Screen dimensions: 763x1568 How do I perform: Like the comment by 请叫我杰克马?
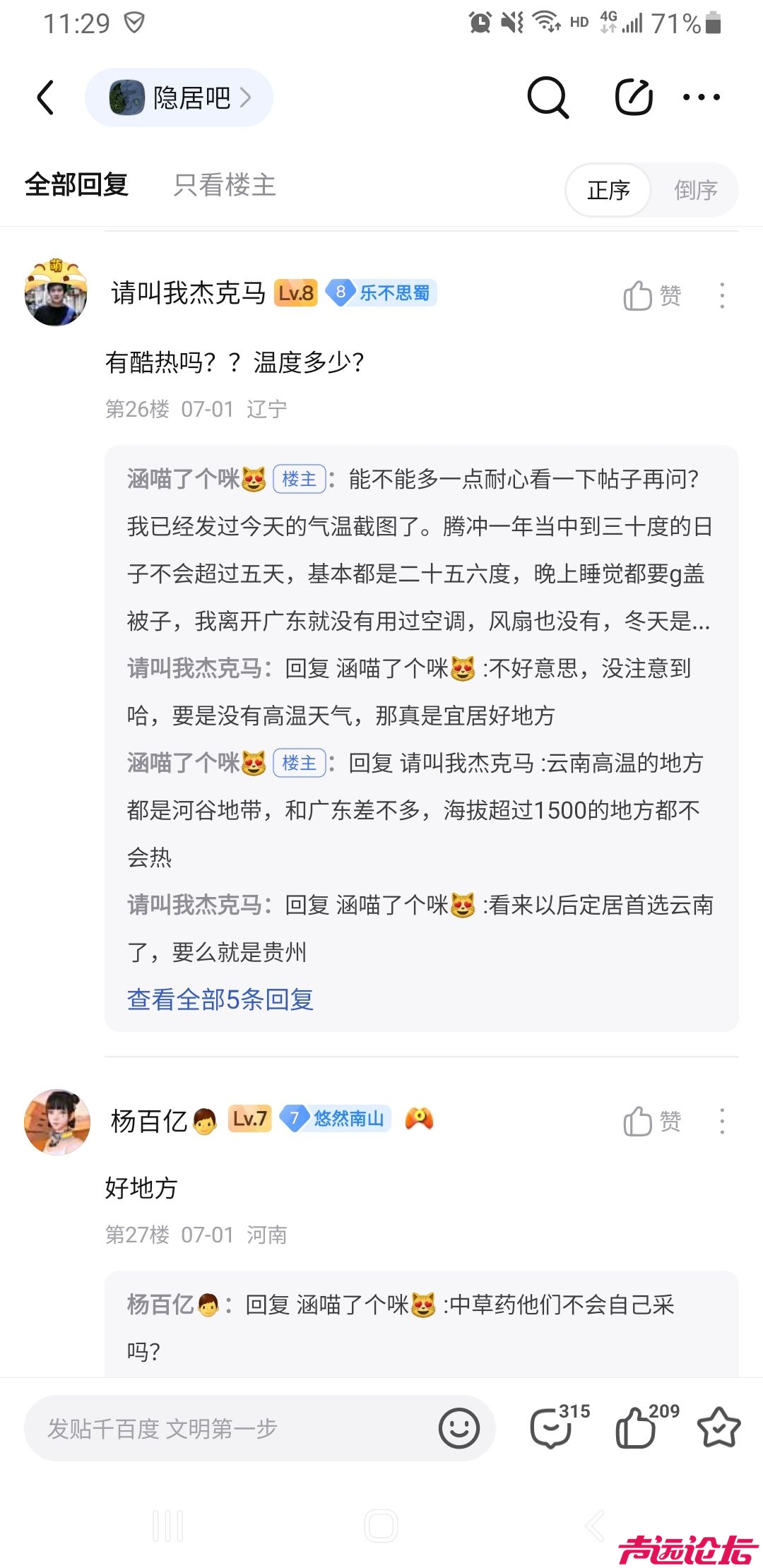coord(651,295)
